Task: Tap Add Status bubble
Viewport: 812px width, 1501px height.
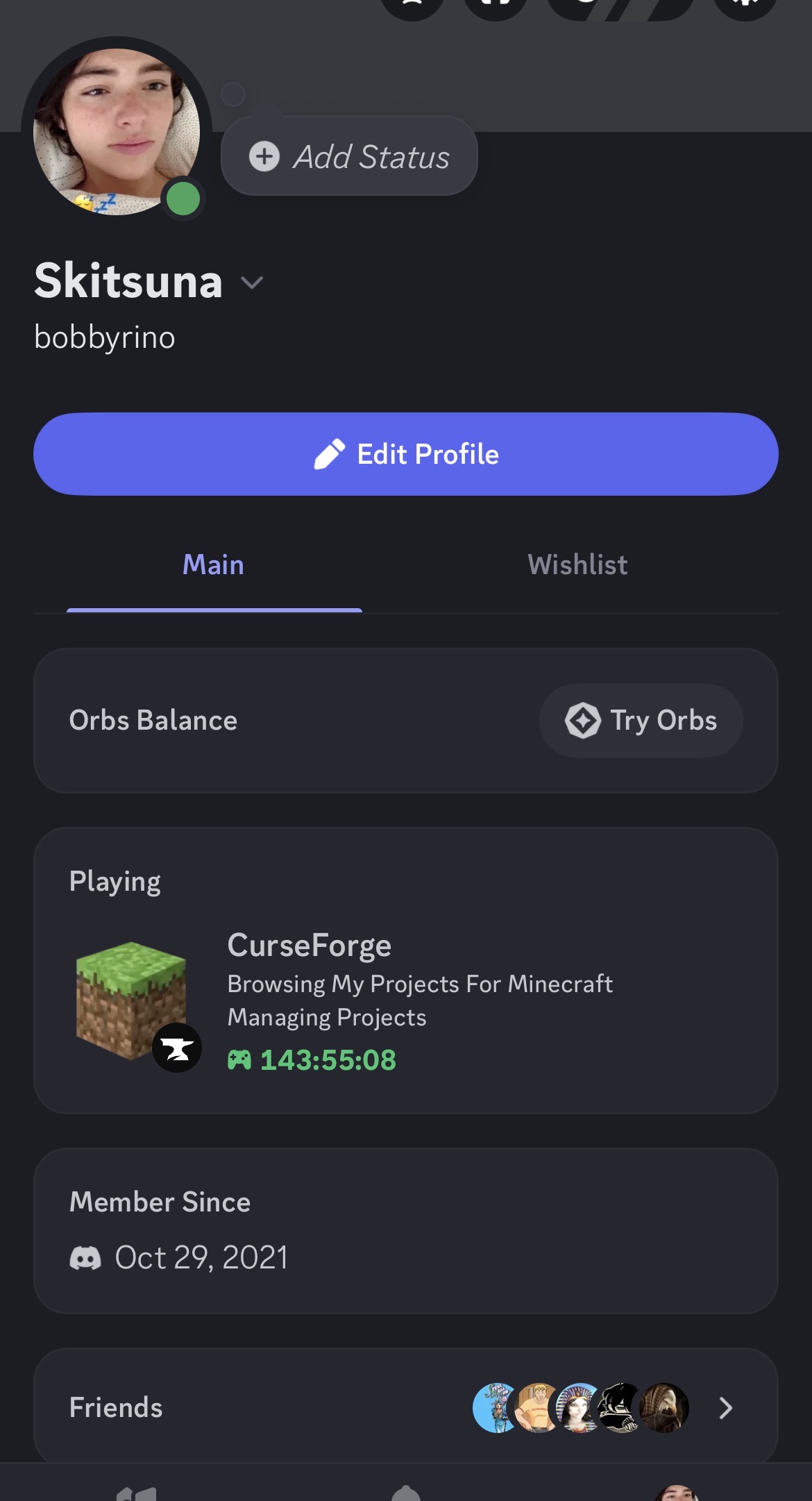Action: click(x=349, y=156)
